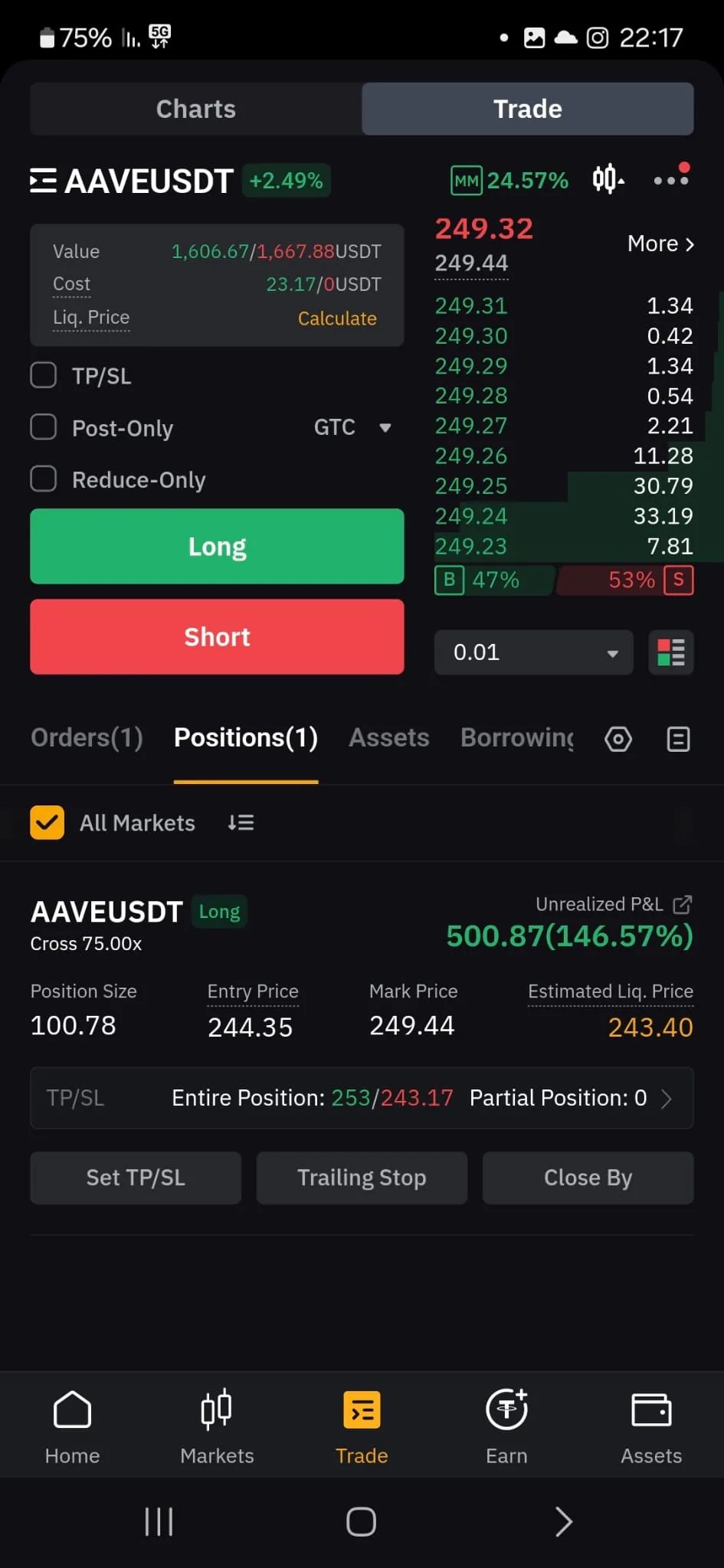
Task: Change the order book layout view
Action: (671, 652)
